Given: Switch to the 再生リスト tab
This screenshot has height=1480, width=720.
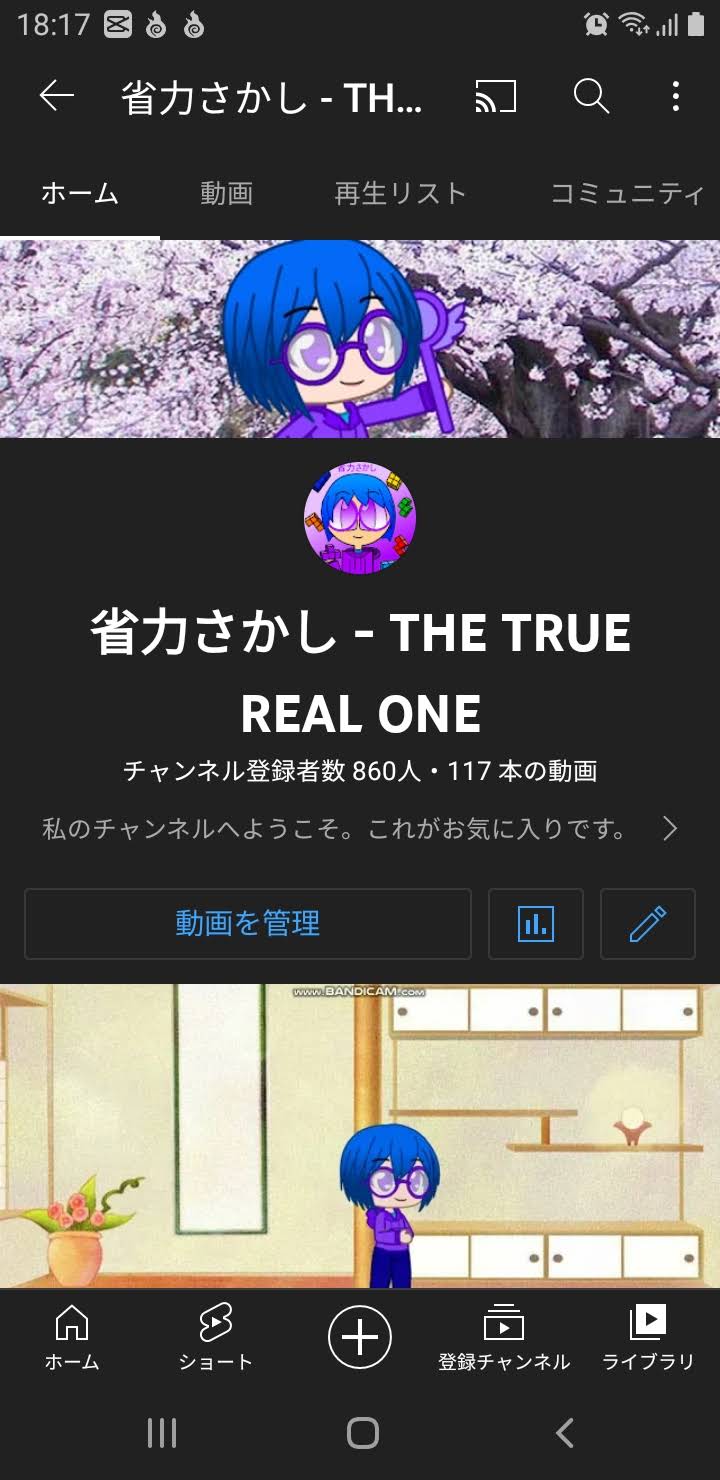Looking at the screenshot, I should click(400, 193).
